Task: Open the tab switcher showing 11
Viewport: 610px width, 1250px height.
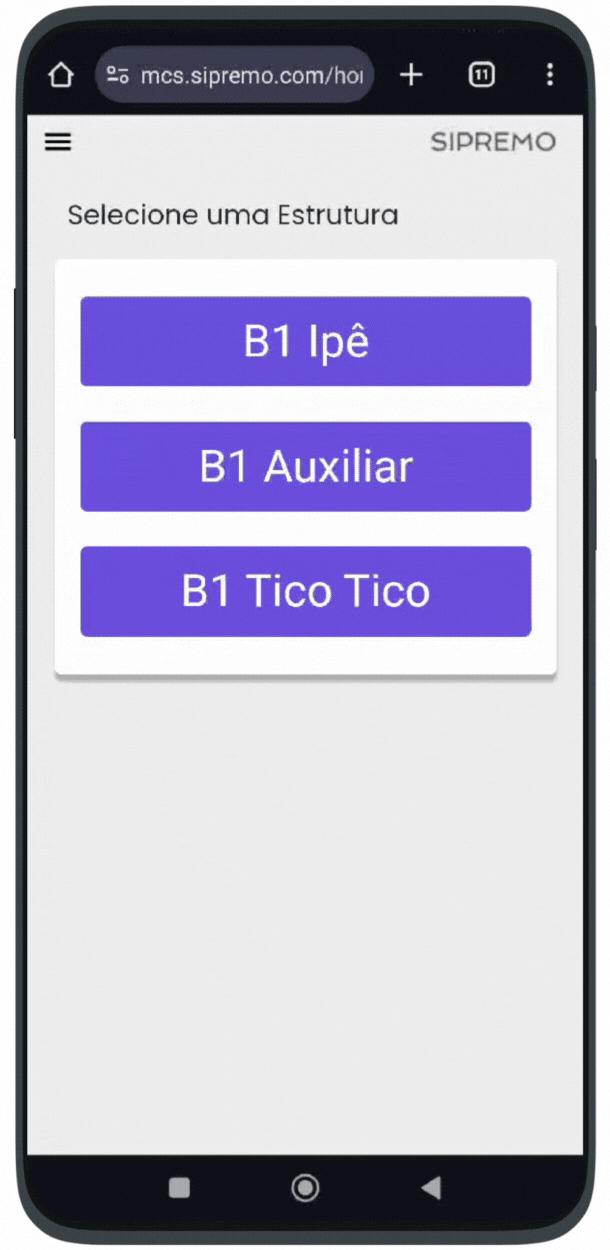Action: pos(482,75)
